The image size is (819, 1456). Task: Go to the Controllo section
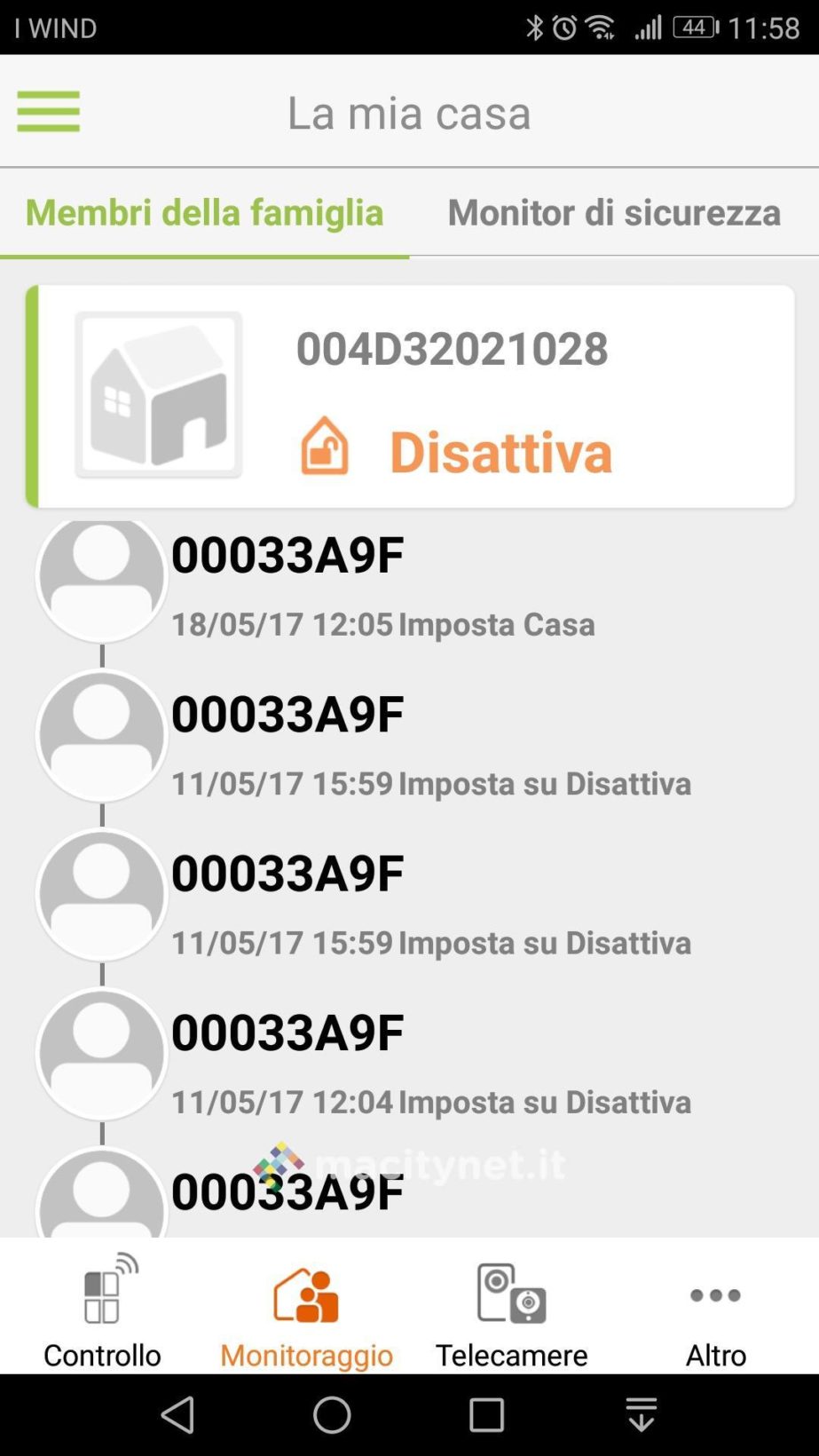tap(102, 1310)
